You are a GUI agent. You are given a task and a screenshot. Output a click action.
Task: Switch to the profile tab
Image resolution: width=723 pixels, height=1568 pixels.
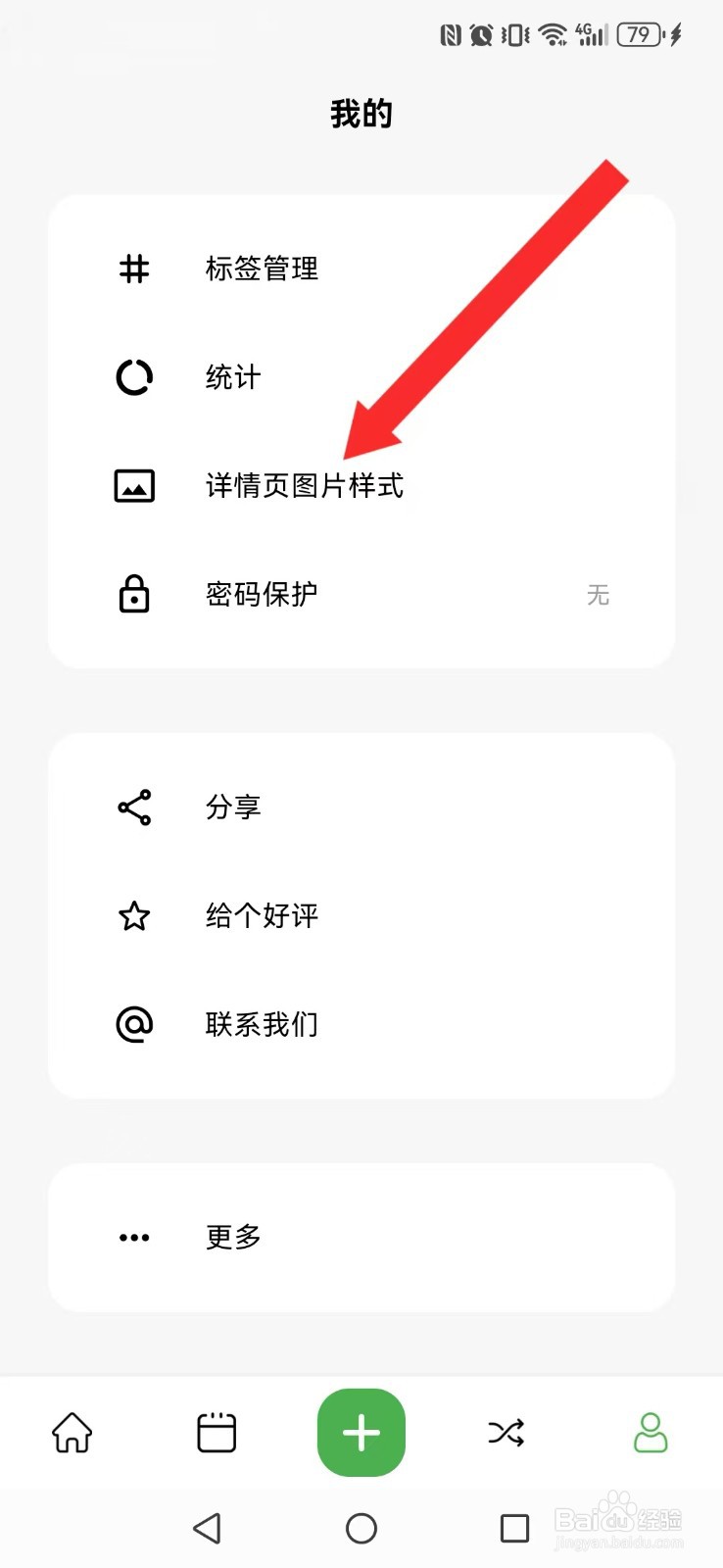tap(651, 1433)
